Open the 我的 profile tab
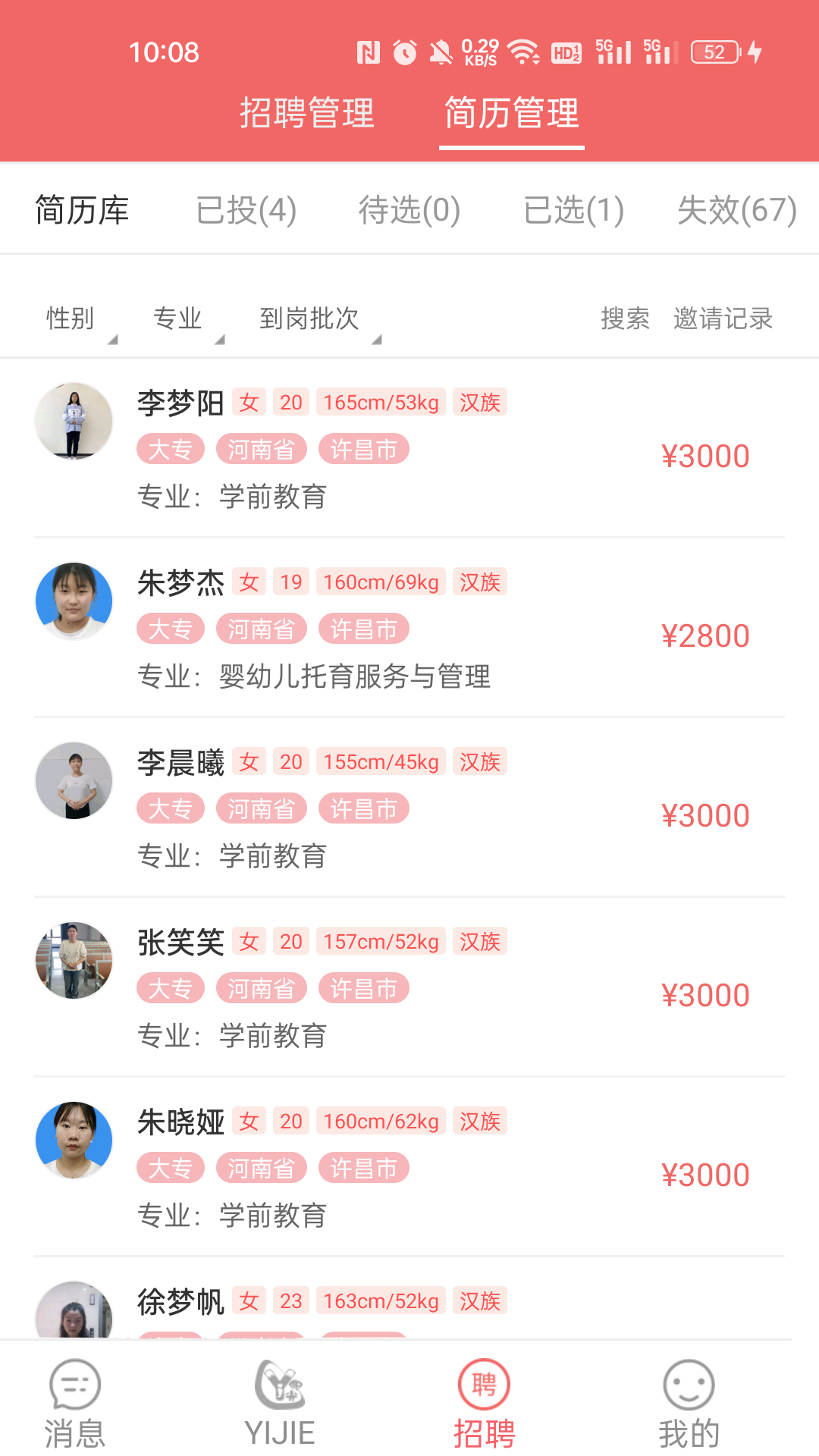Viewport: 819px width, 1456px height. (x=689, y=1404)
